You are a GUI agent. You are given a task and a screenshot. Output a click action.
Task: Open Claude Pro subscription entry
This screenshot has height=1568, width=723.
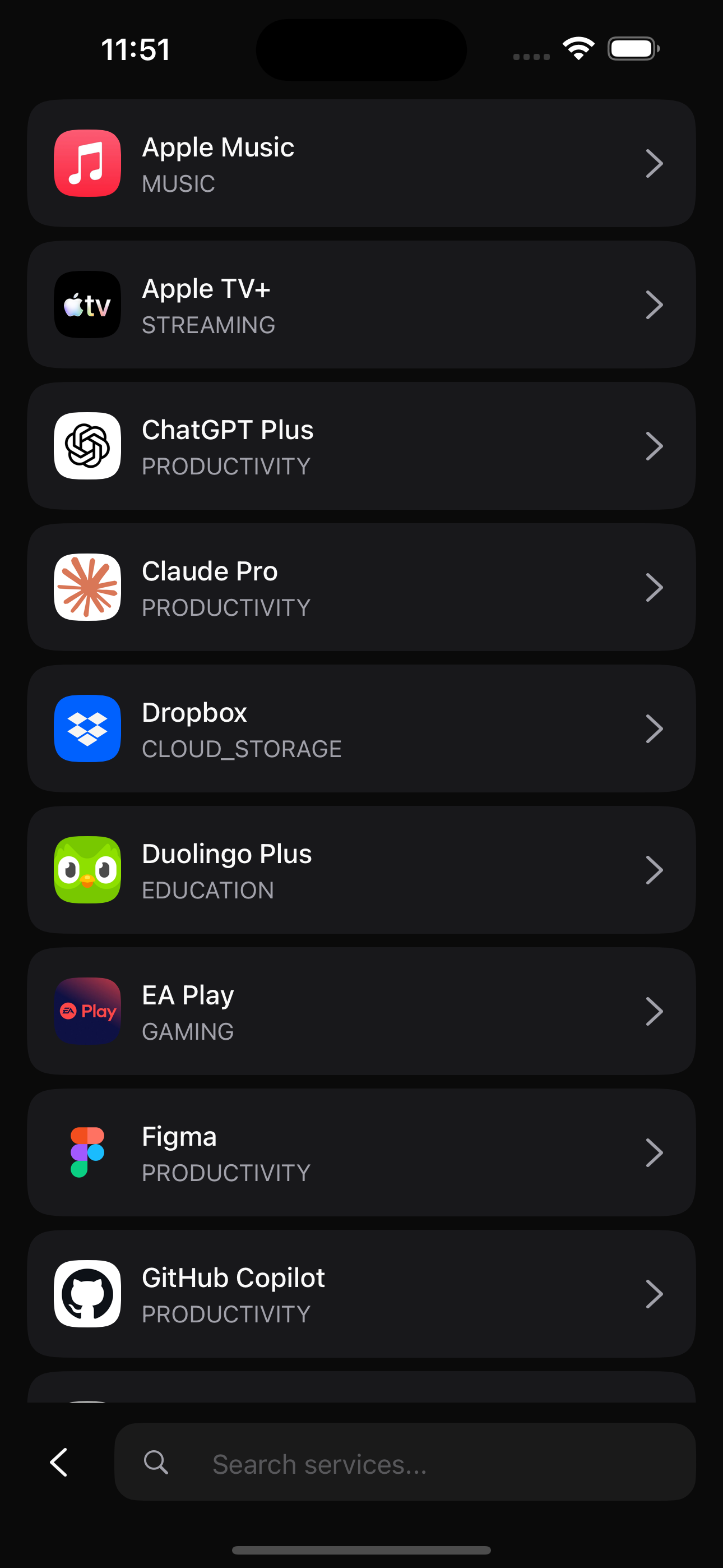[x=361, y=587]
